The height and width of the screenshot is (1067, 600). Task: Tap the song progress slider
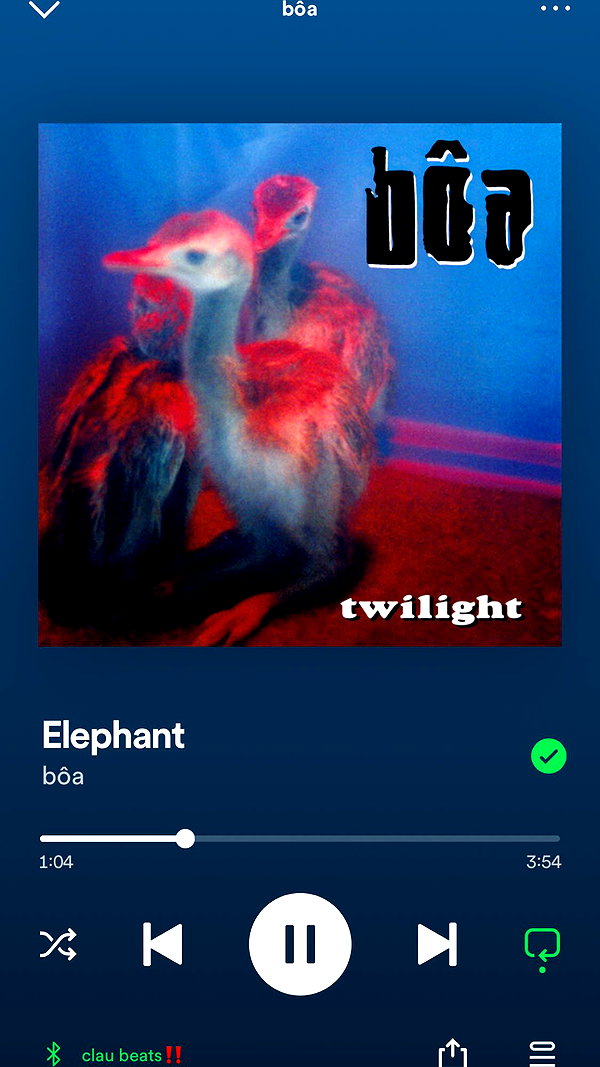(299, 838)
